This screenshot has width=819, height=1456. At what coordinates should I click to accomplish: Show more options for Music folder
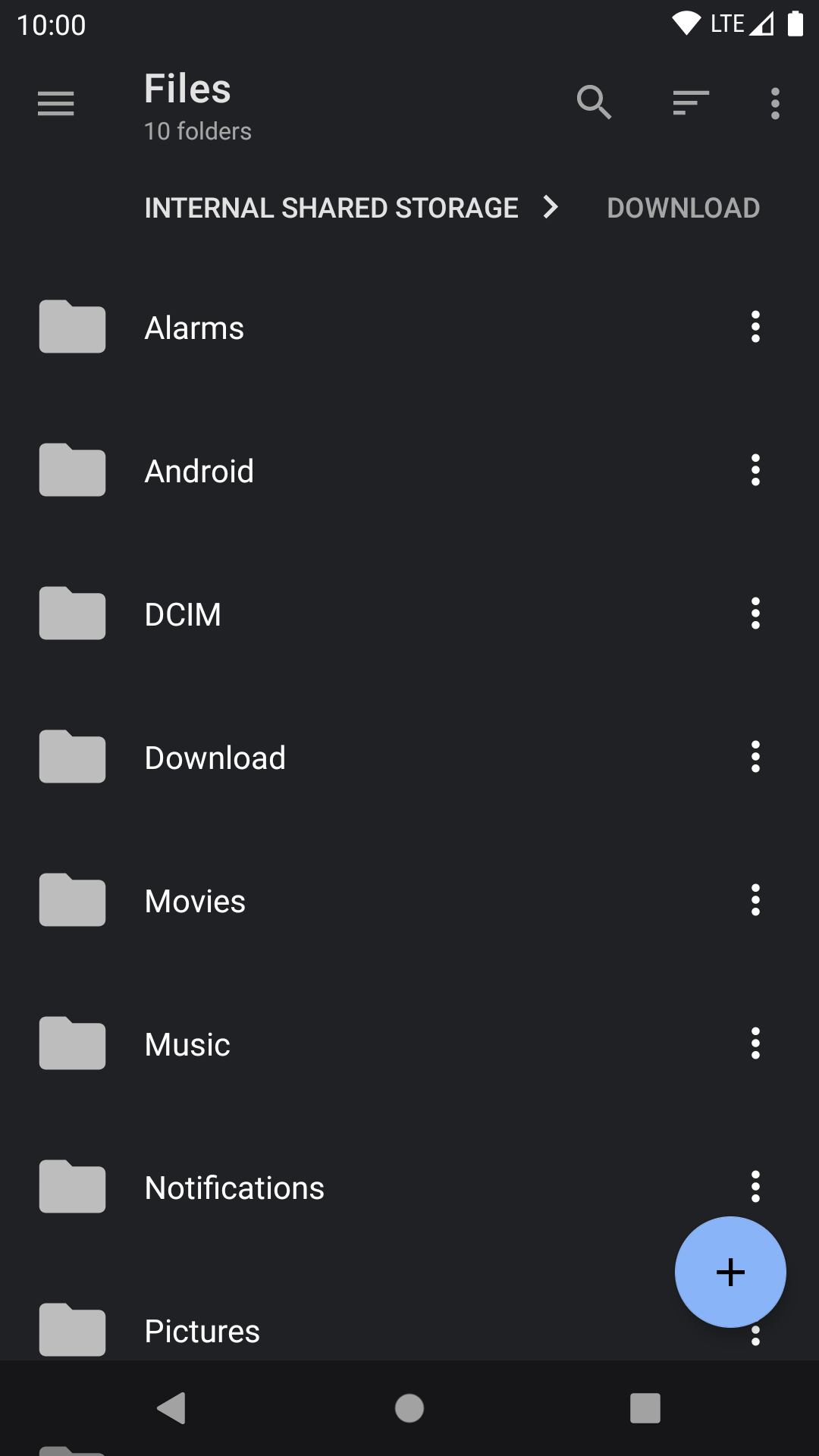pyautogui.click(x=755, y=1043)
